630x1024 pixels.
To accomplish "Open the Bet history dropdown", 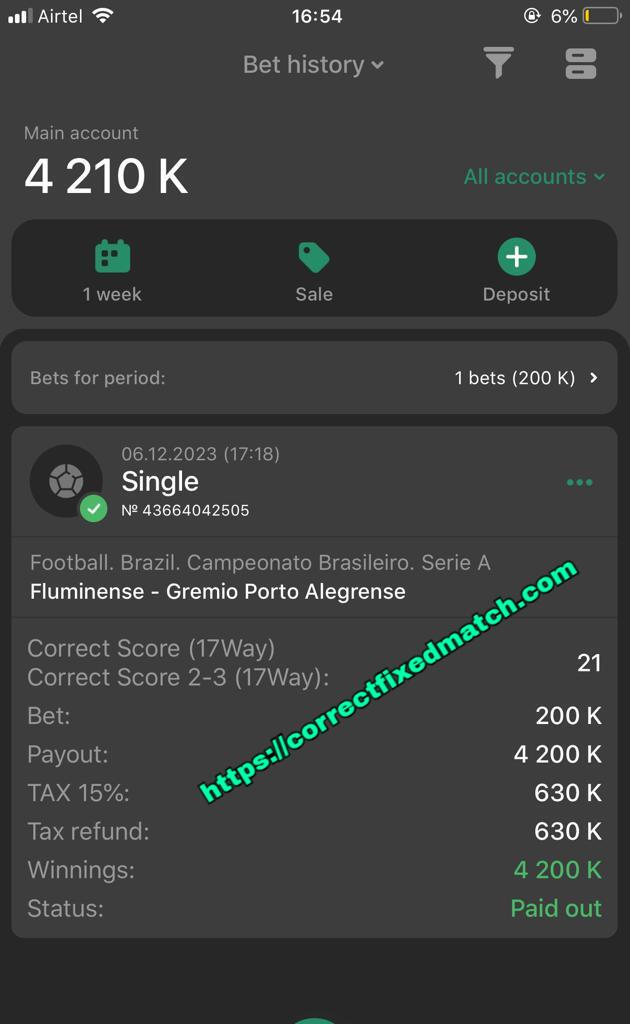I will click(313, 65).
